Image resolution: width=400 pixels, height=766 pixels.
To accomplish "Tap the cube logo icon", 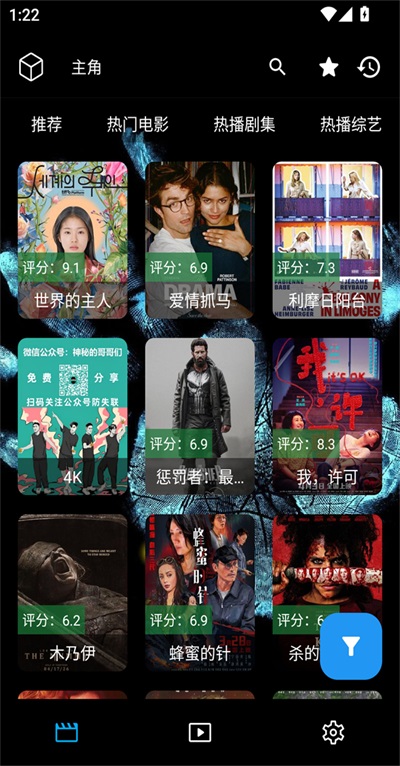I will pyautogui.click(x=31, y=67).
